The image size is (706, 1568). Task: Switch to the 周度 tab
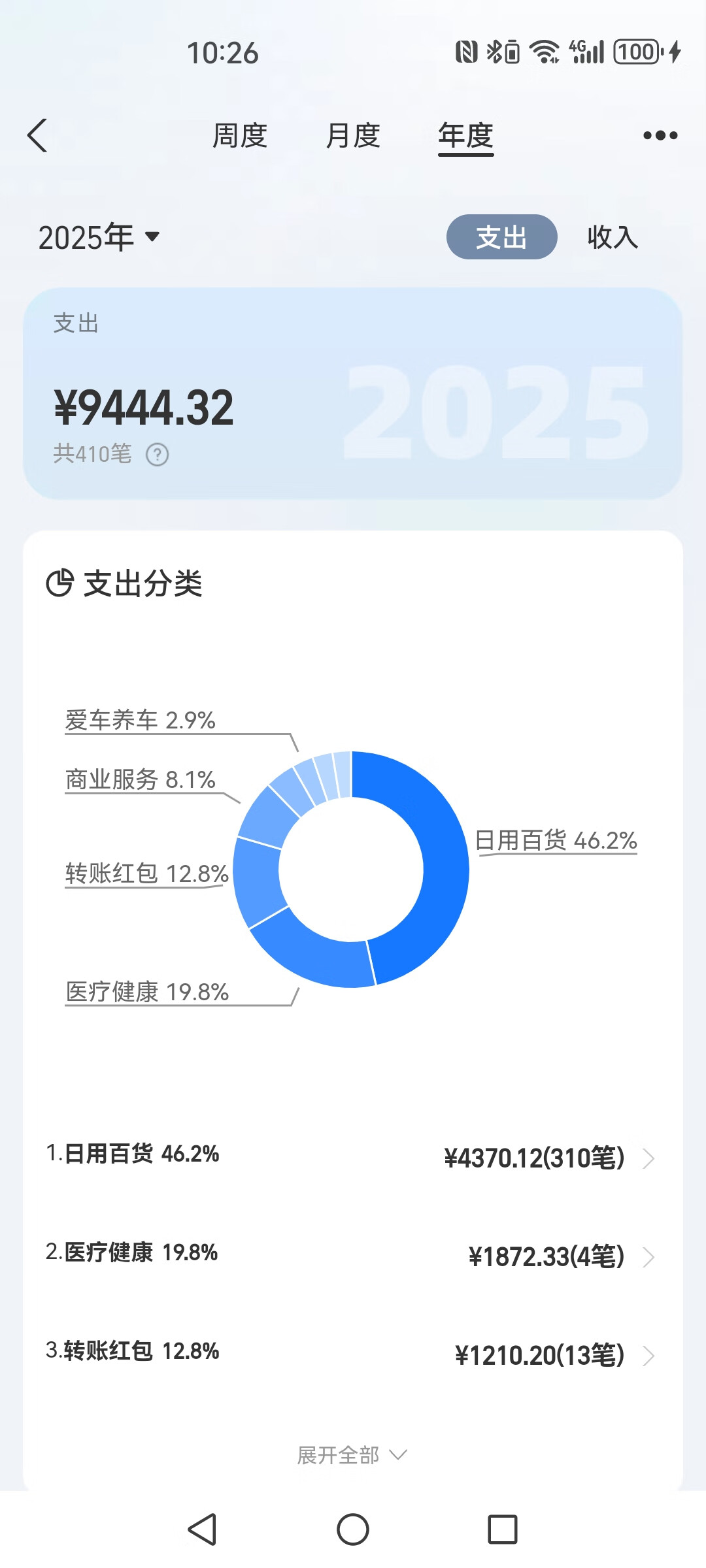click(240, 136)
